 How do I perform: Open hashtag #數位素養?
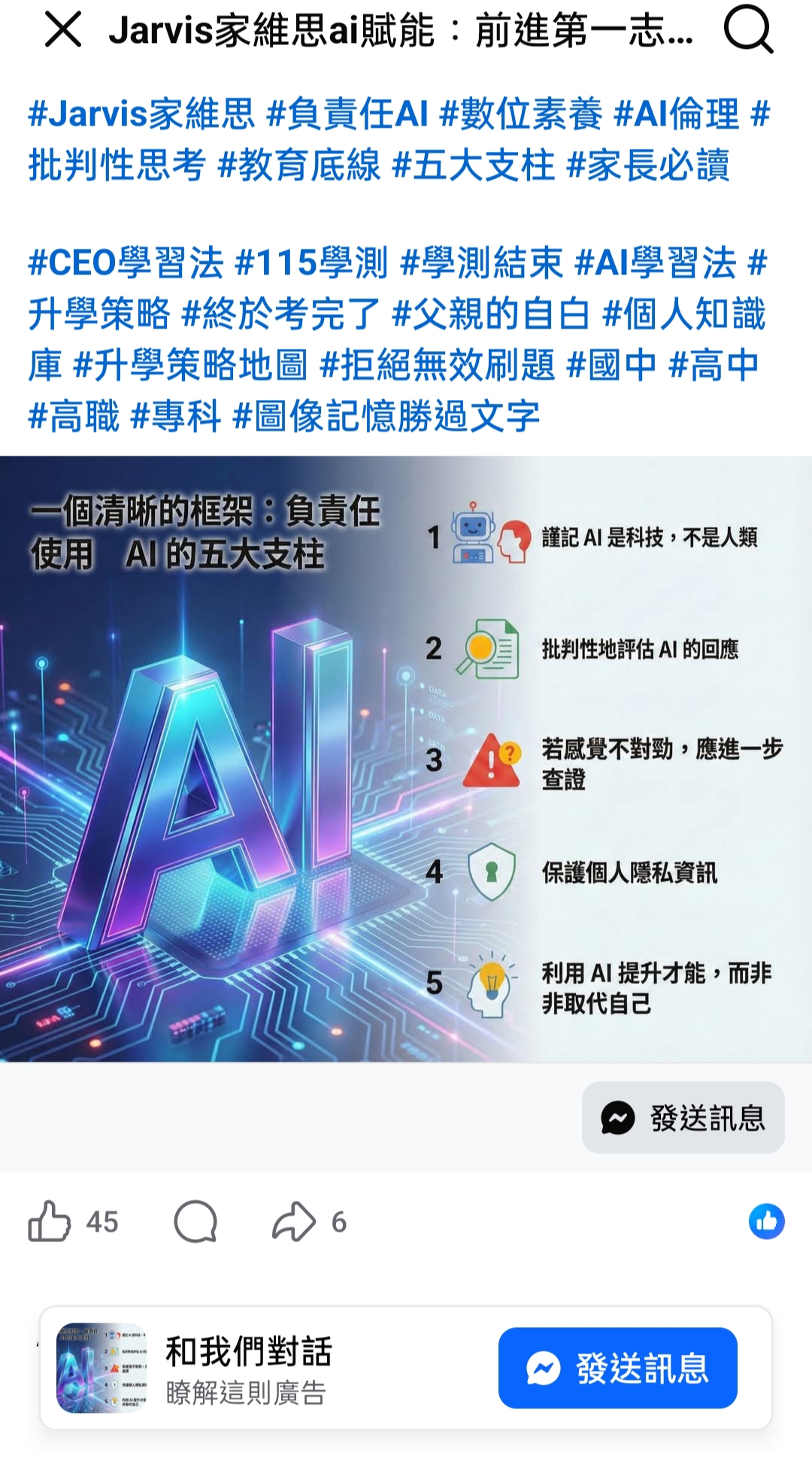pyautogui.click(x=520, y=114)
